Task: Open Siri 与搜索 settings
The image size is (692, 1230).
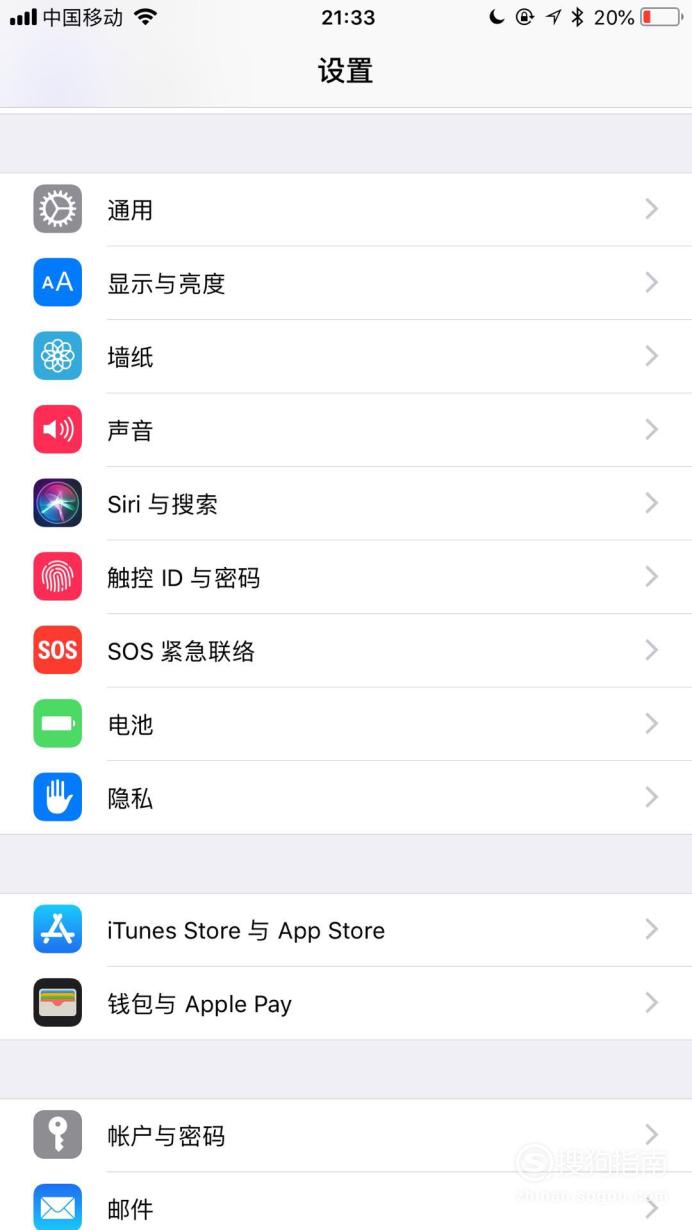Action: click(346, 504)
